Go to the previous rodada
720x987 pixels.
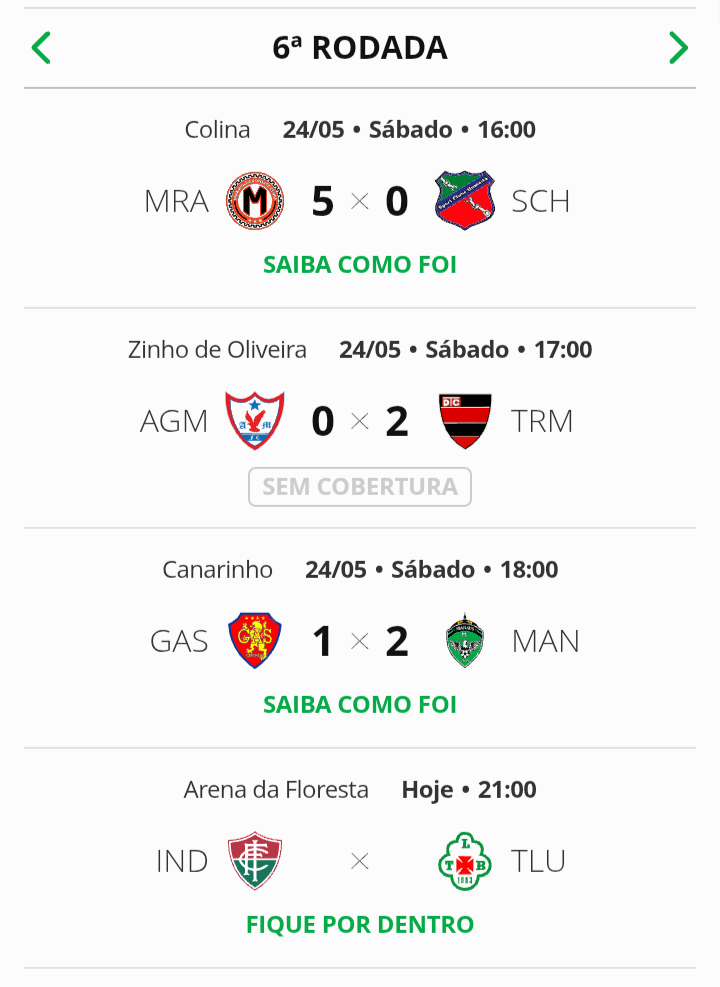pyautogui.click(x=41, y=48)
